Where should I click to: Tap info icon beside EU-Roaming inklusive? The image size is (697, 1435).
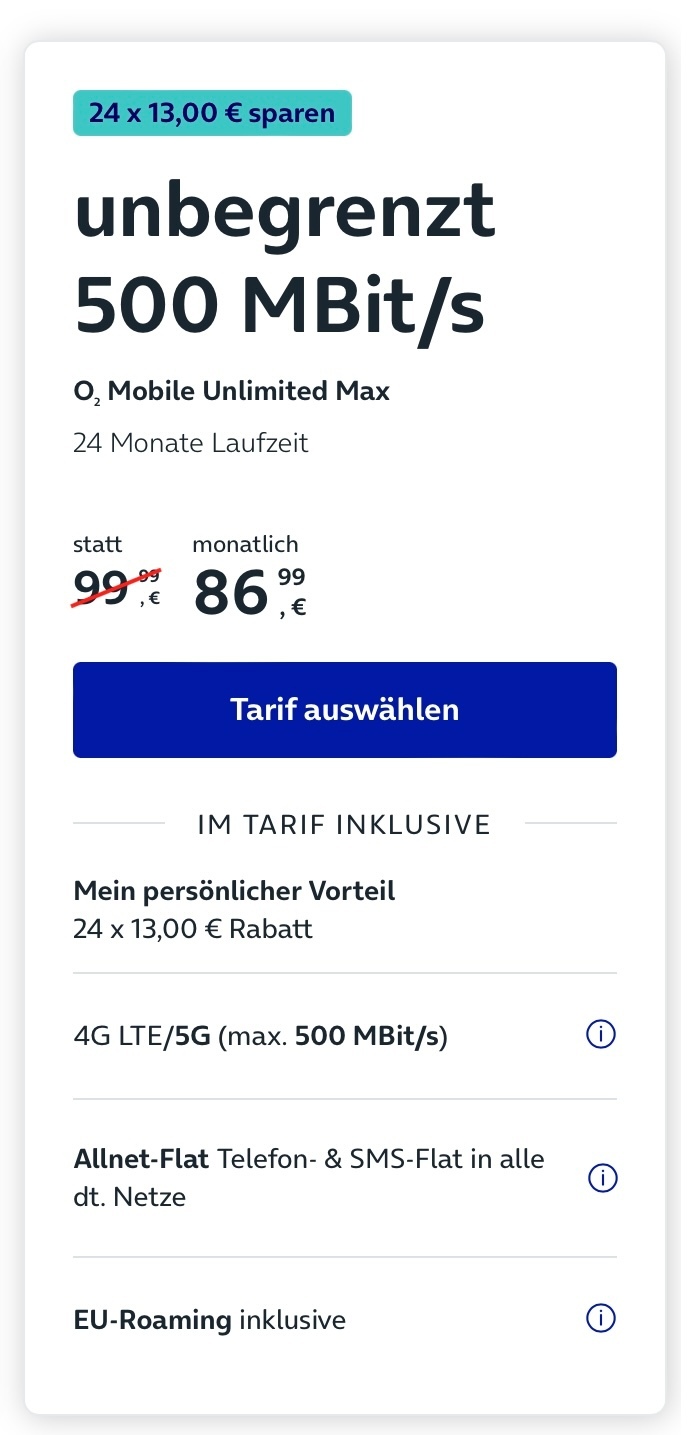click(601, 1319)
